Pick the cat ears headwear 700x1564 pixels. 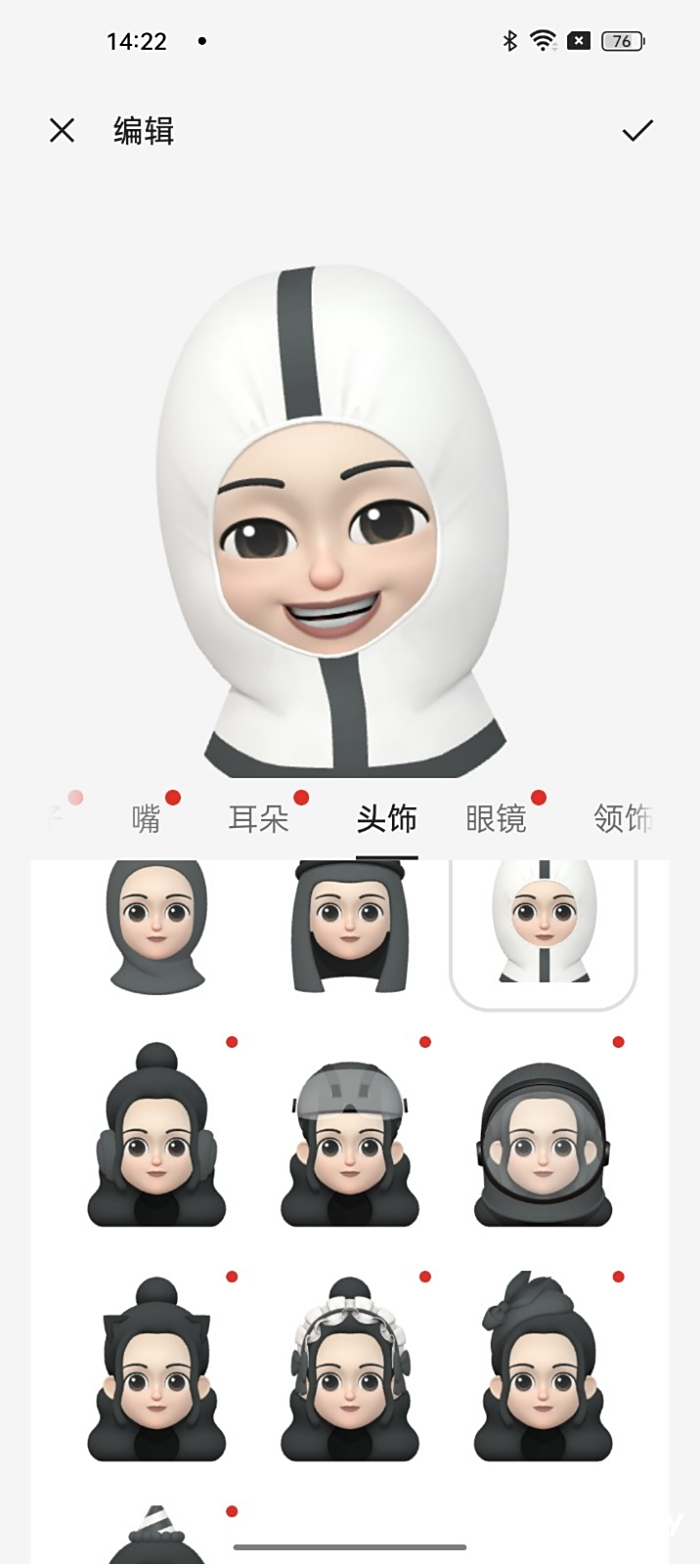click(x=156, y=1372)
